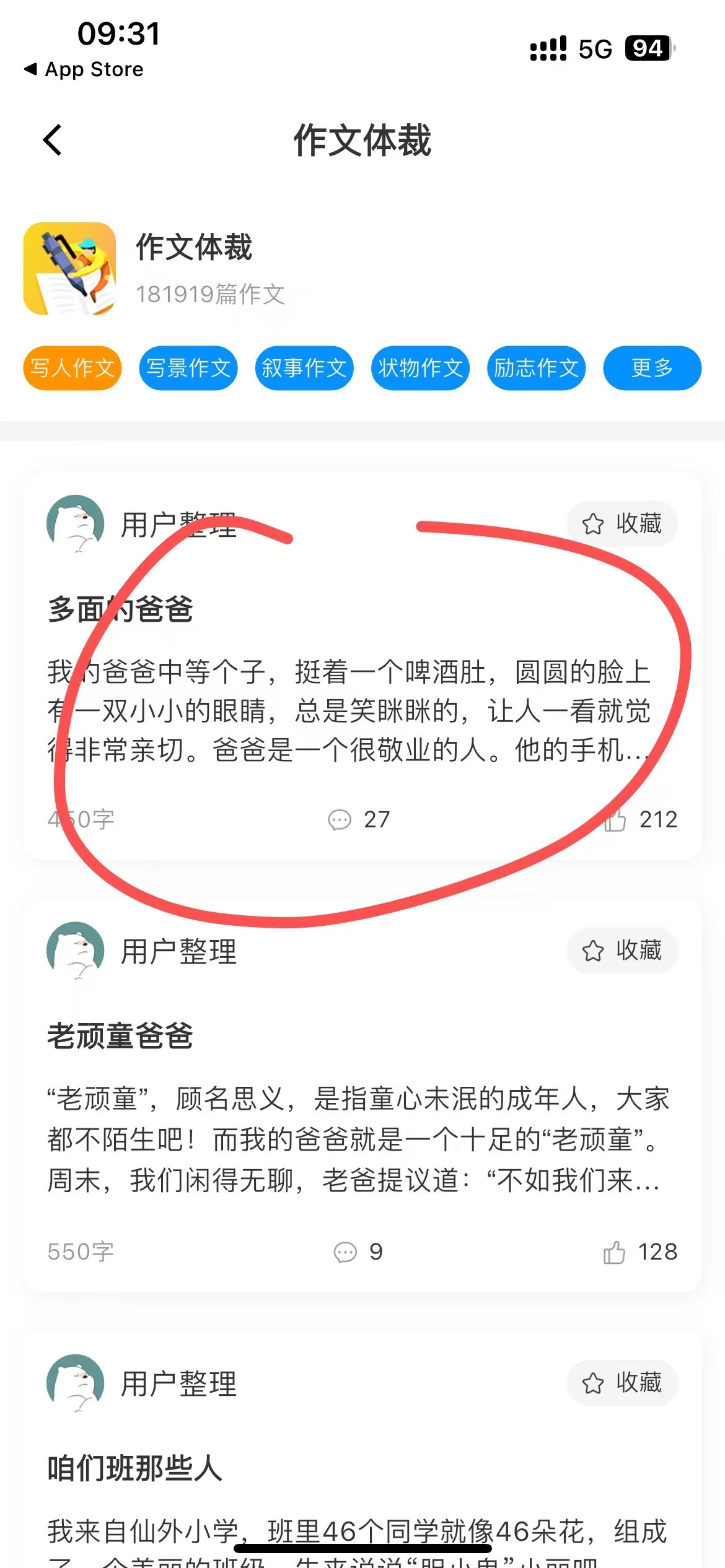Show 更多 essay categories

pyautogui.click(x=652, y=368)
